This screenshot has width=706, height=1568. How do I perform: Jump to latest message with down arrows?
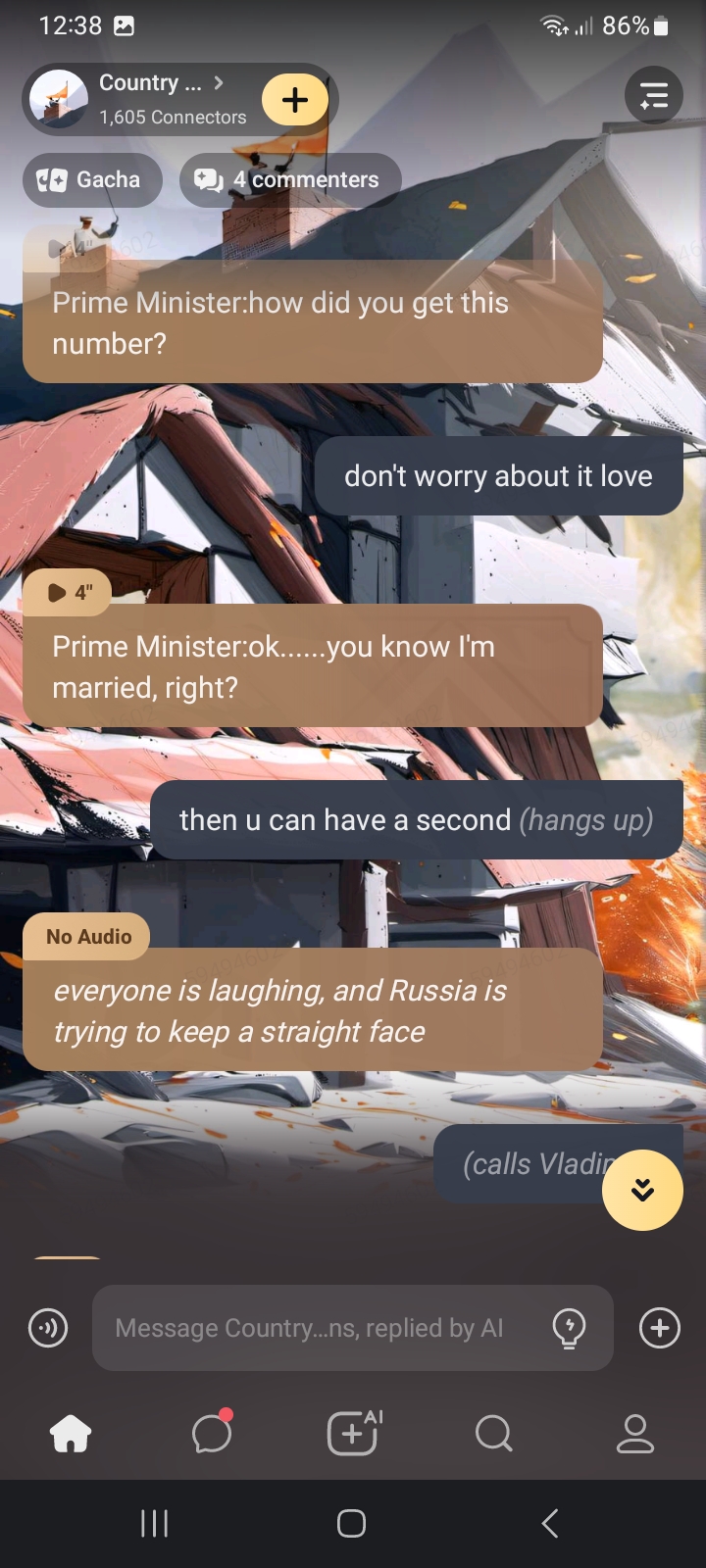642,1190
